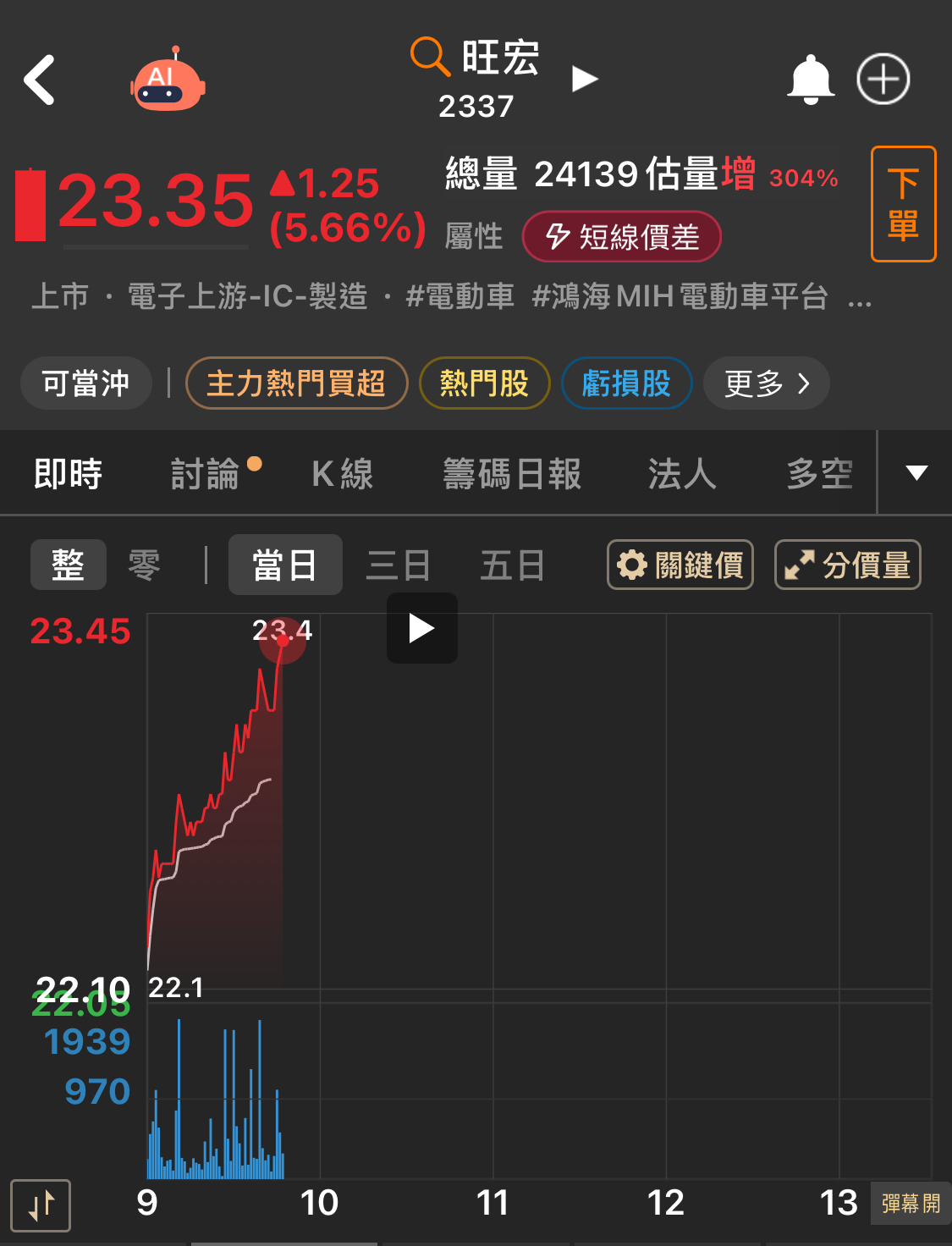Expand 更多 tags

pyautogui.click(x=766, y=383)
